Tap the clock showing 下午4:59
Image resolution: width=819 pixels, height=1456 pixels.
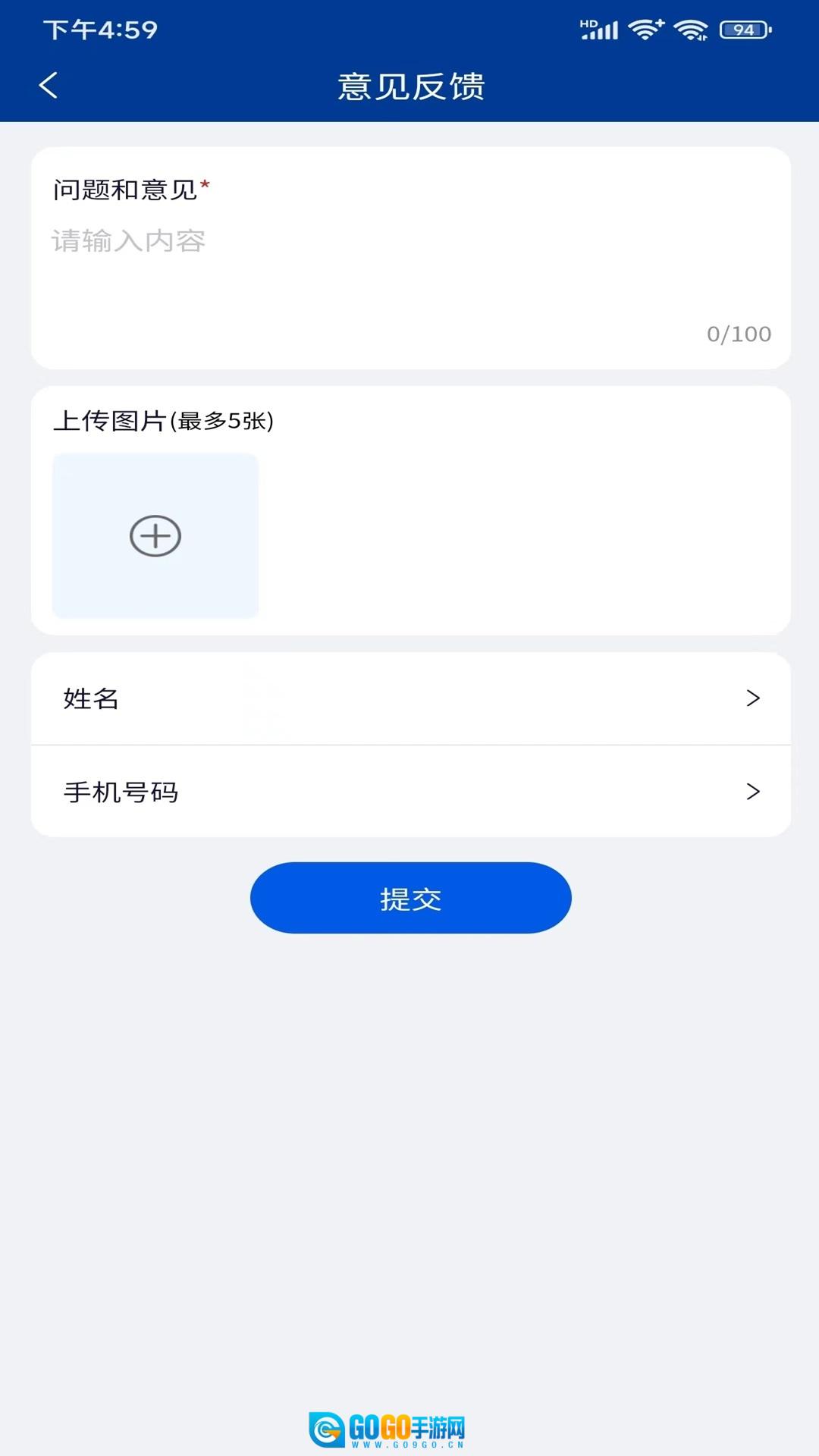point(98,30)
